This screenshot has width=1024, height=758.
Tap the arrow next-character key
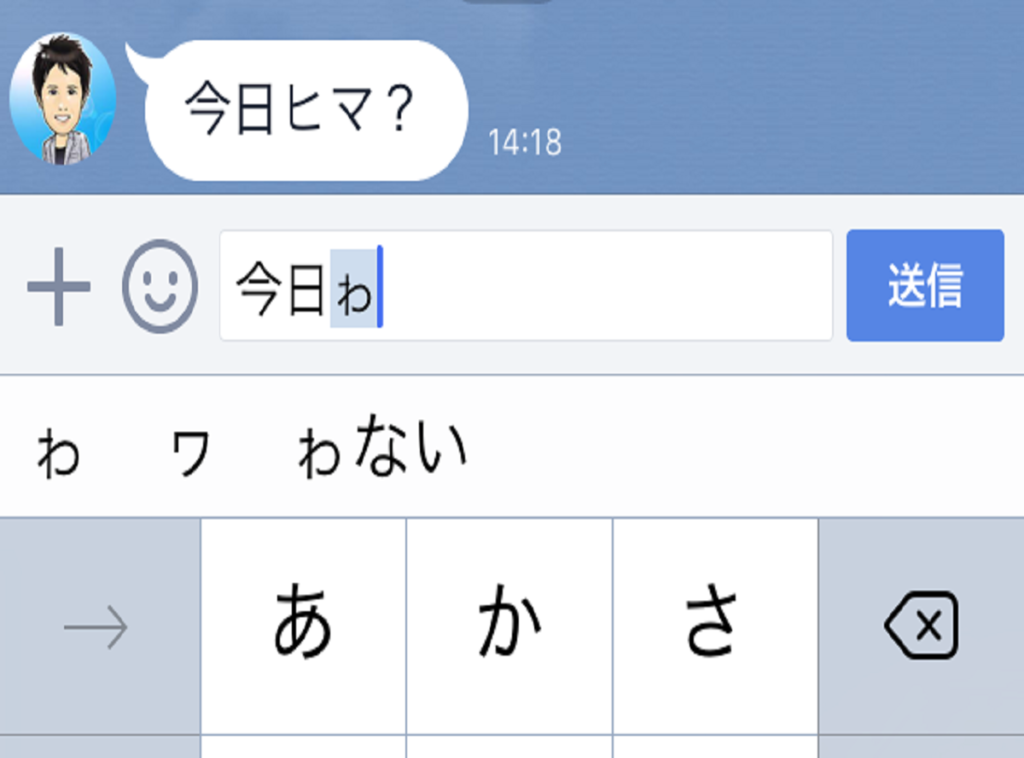pyautogui.click(x=97, y=627)
